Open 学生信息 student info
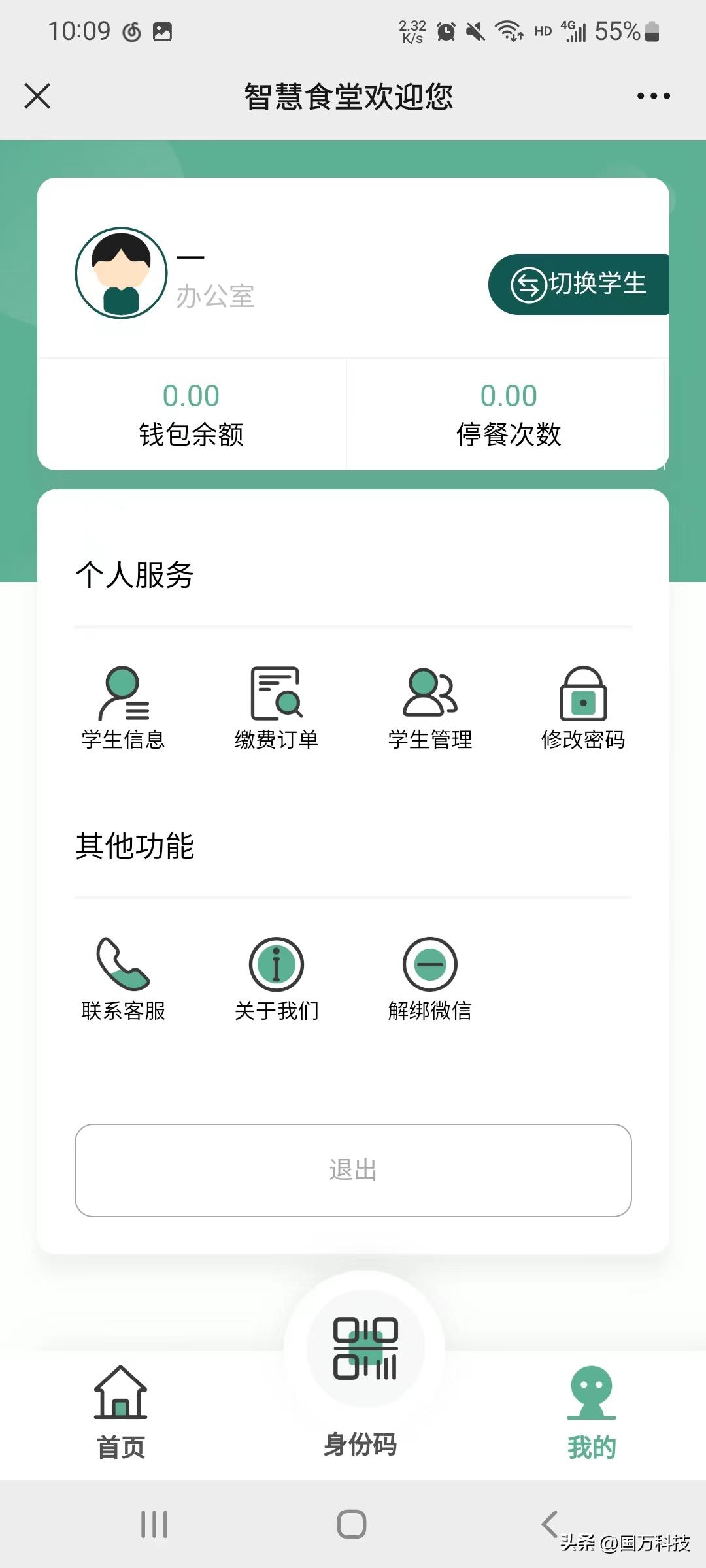This screenshot has height=1568, width=706. click(x=123, y=708)
